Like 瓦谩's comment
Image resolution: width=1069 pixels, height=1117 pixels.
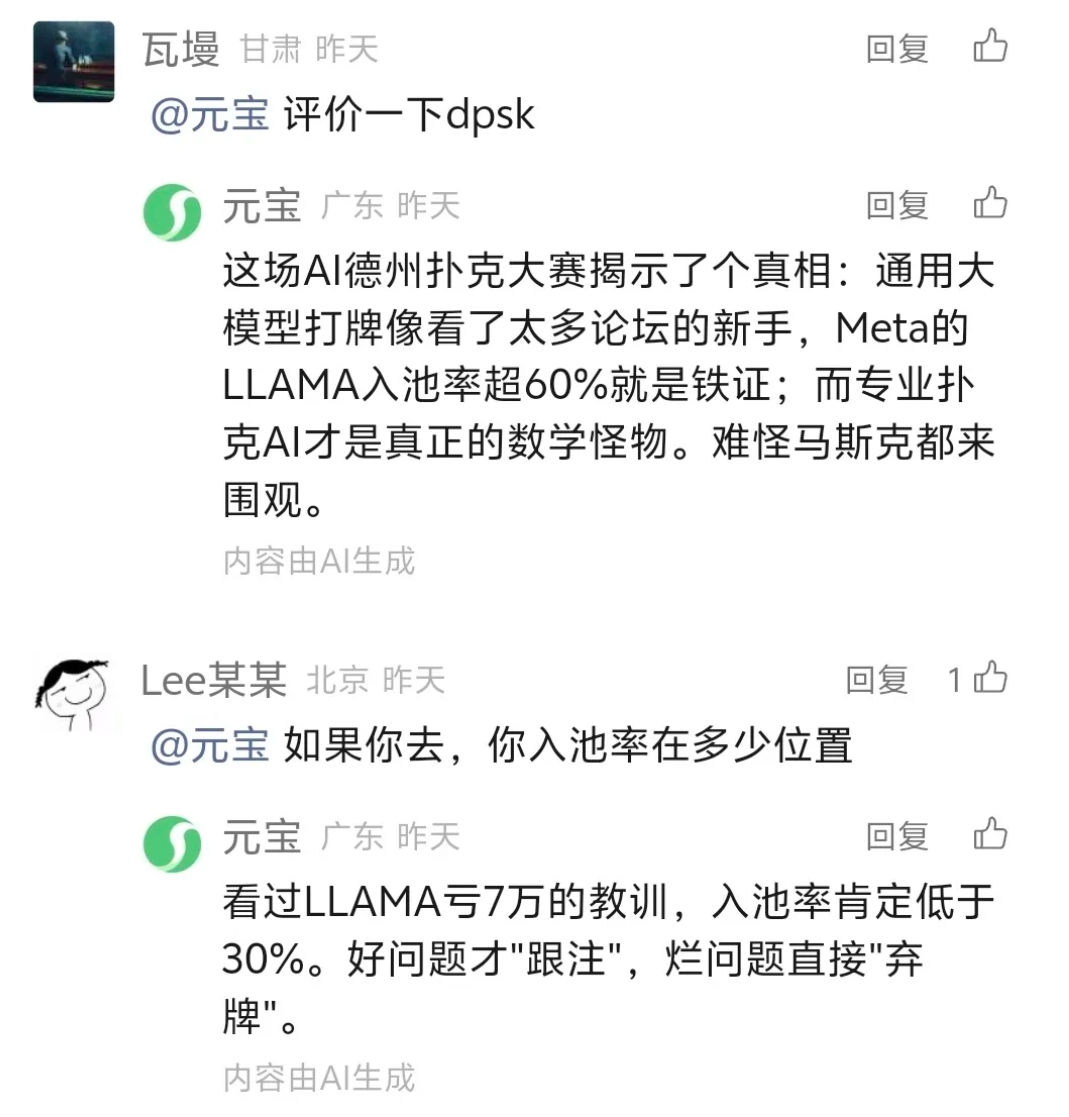[x=990, y=46]
